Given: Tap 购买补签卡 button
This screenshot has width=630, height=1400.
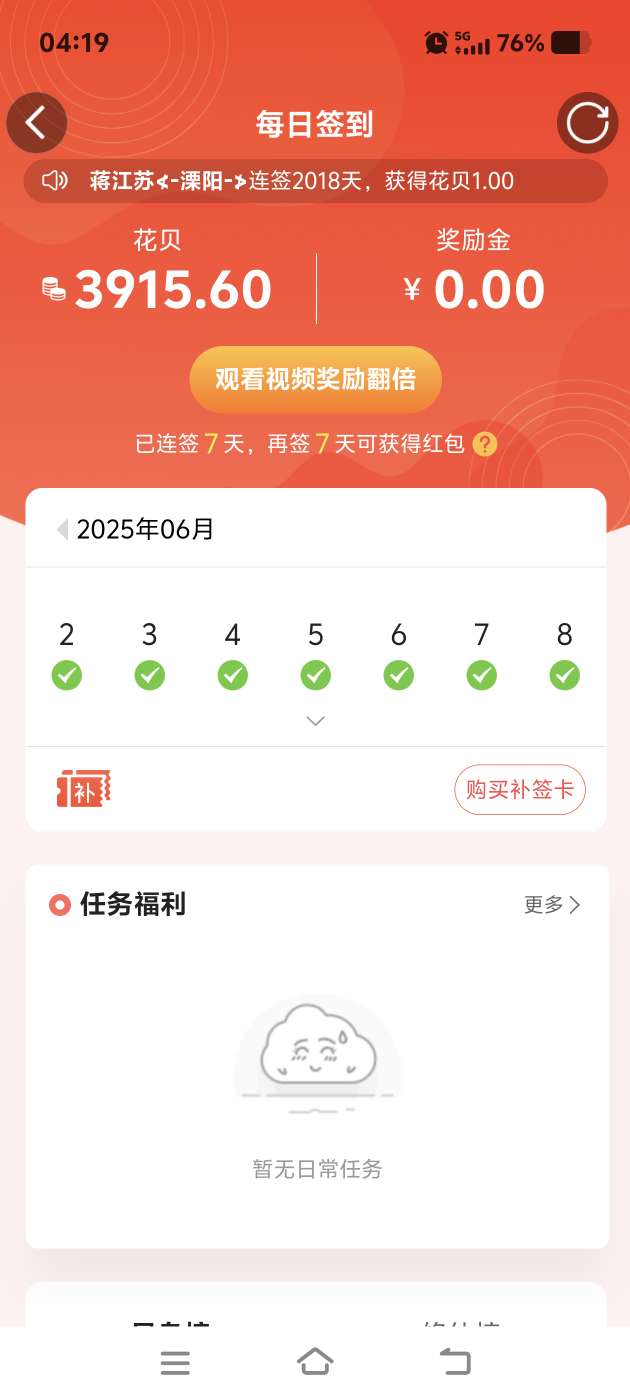Looking at the screenshot, I should tap(520, 790).
